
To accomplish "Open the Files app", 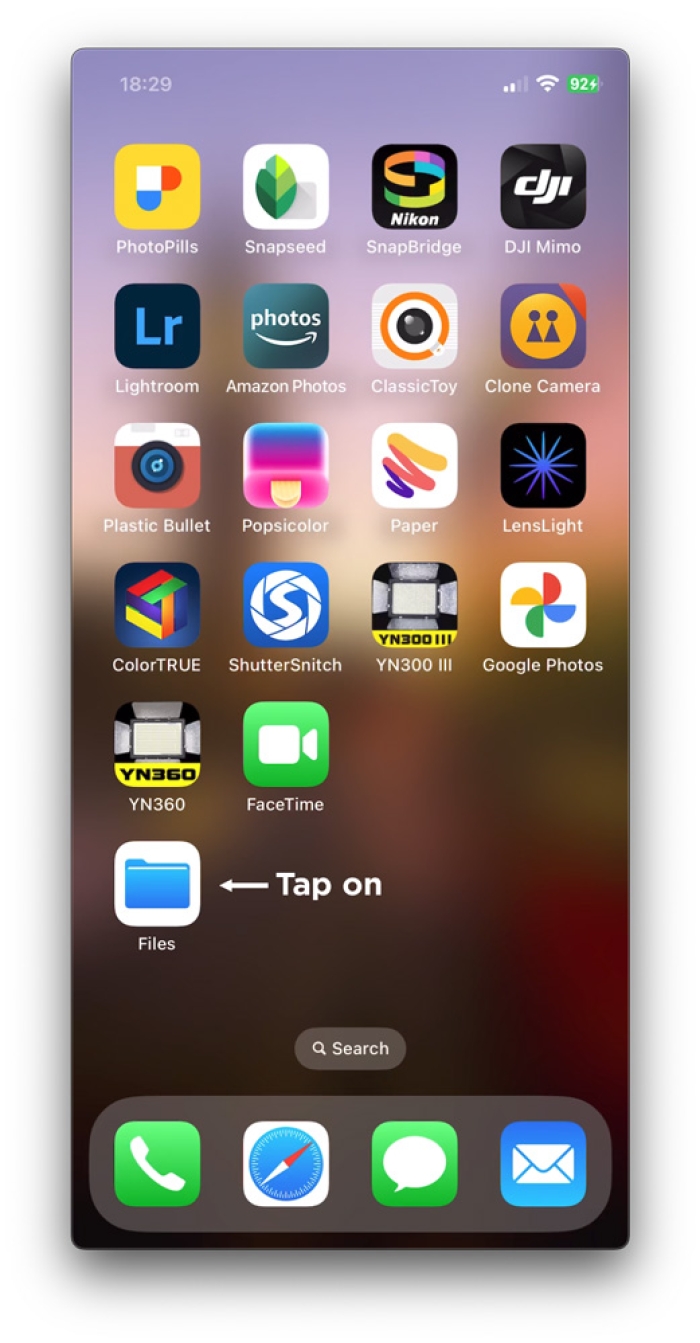I will click(x=157, y=884).
